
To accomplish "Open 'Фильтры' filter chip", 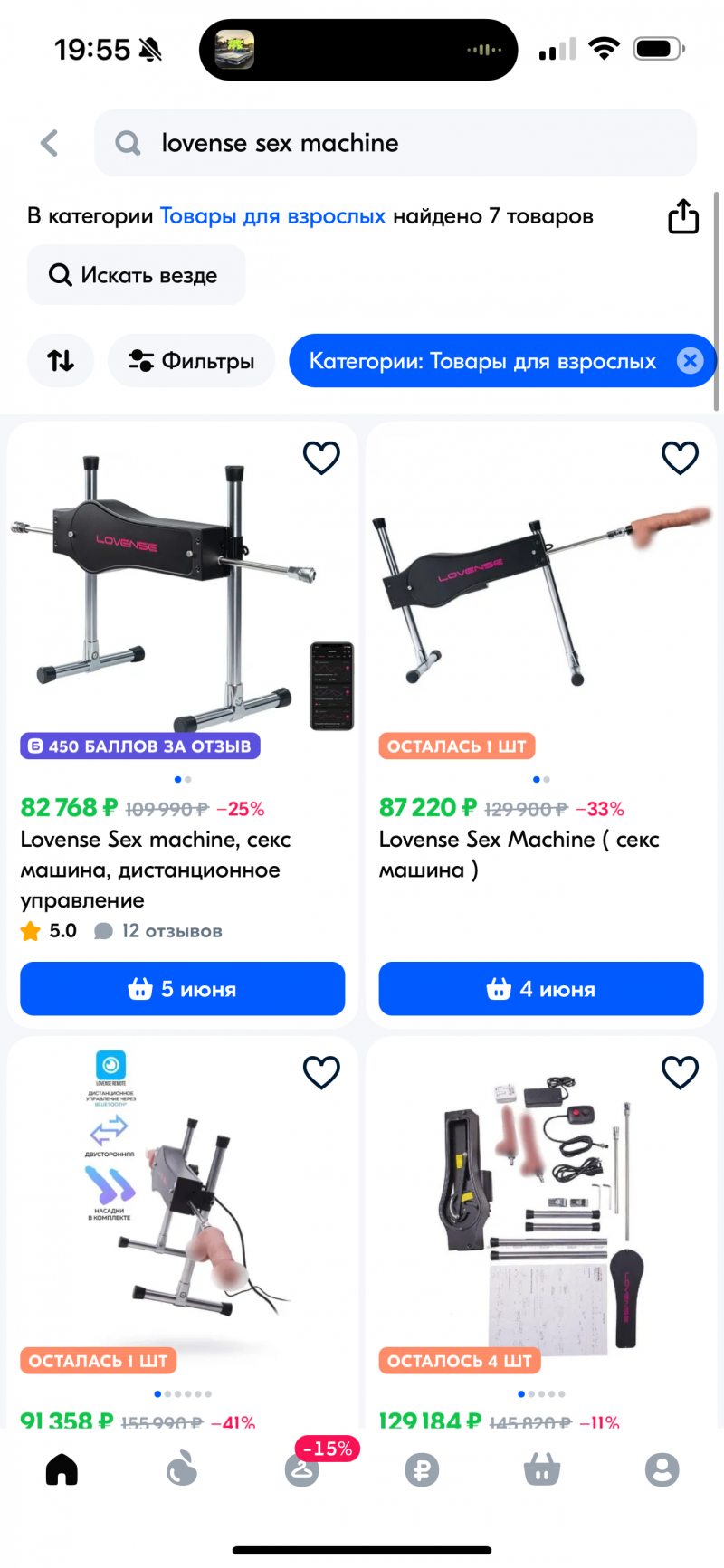I will [192, 361].
